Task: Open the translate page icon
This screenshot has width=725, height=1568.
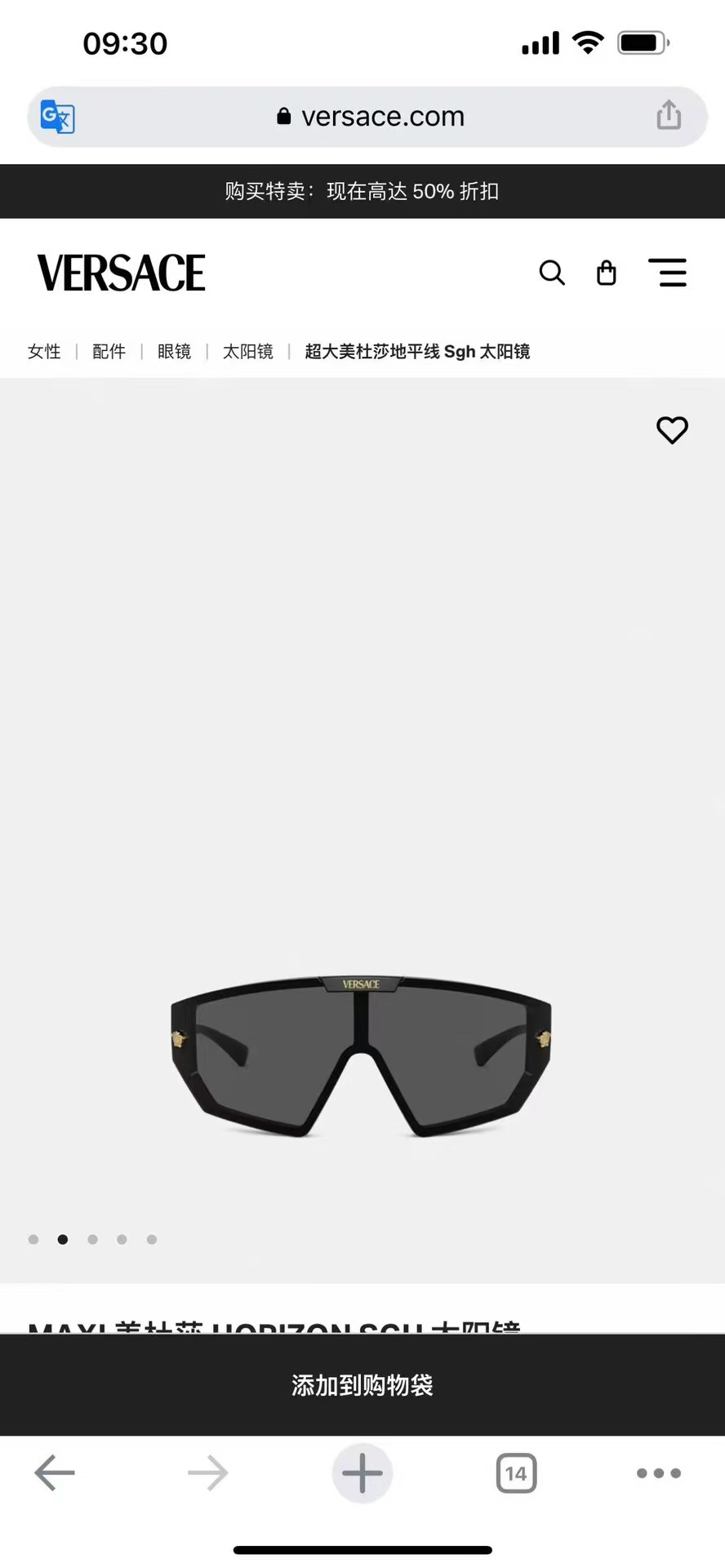Action: click(57, 117)
